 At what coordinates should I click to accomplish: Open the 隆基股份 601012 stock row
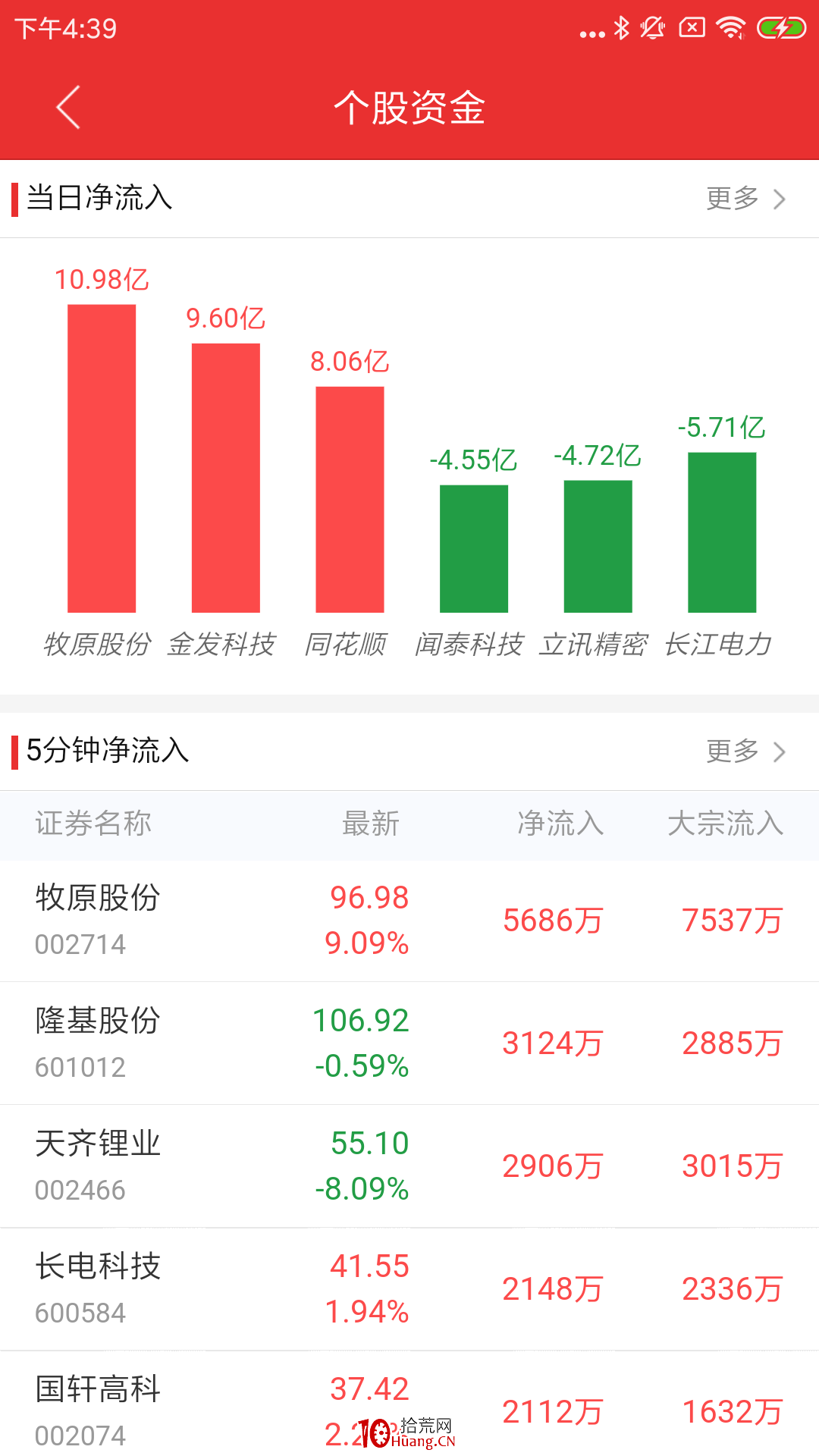click(409, 1043)
